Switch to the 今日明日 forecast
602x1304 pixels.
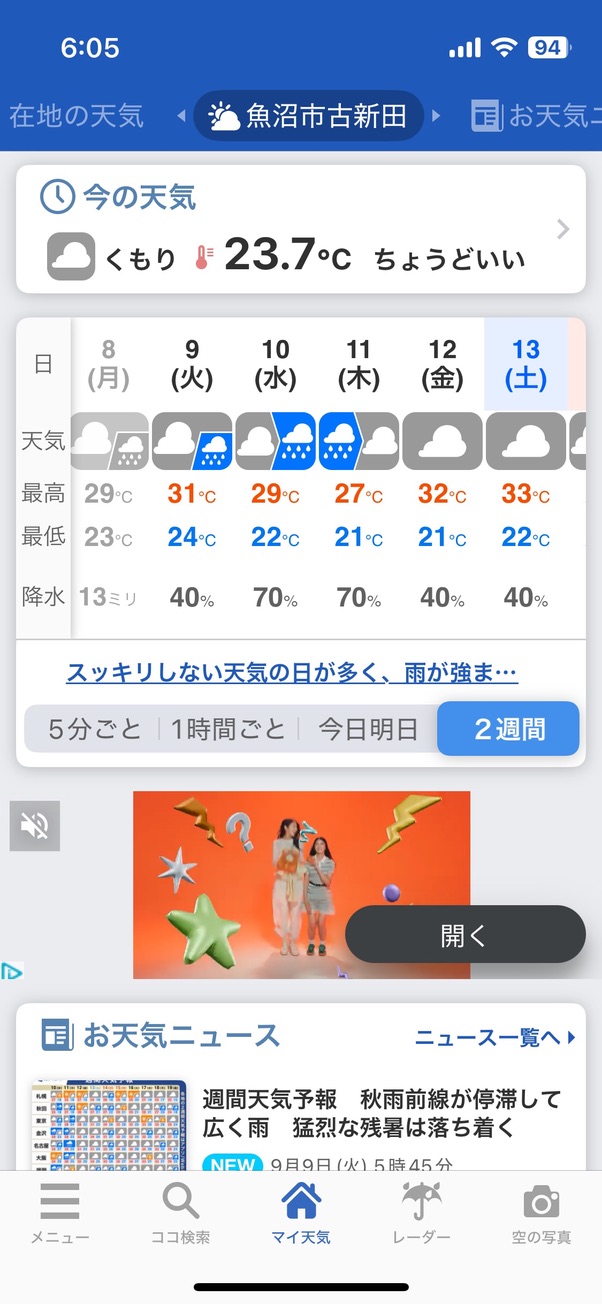[x=367, y=729]
